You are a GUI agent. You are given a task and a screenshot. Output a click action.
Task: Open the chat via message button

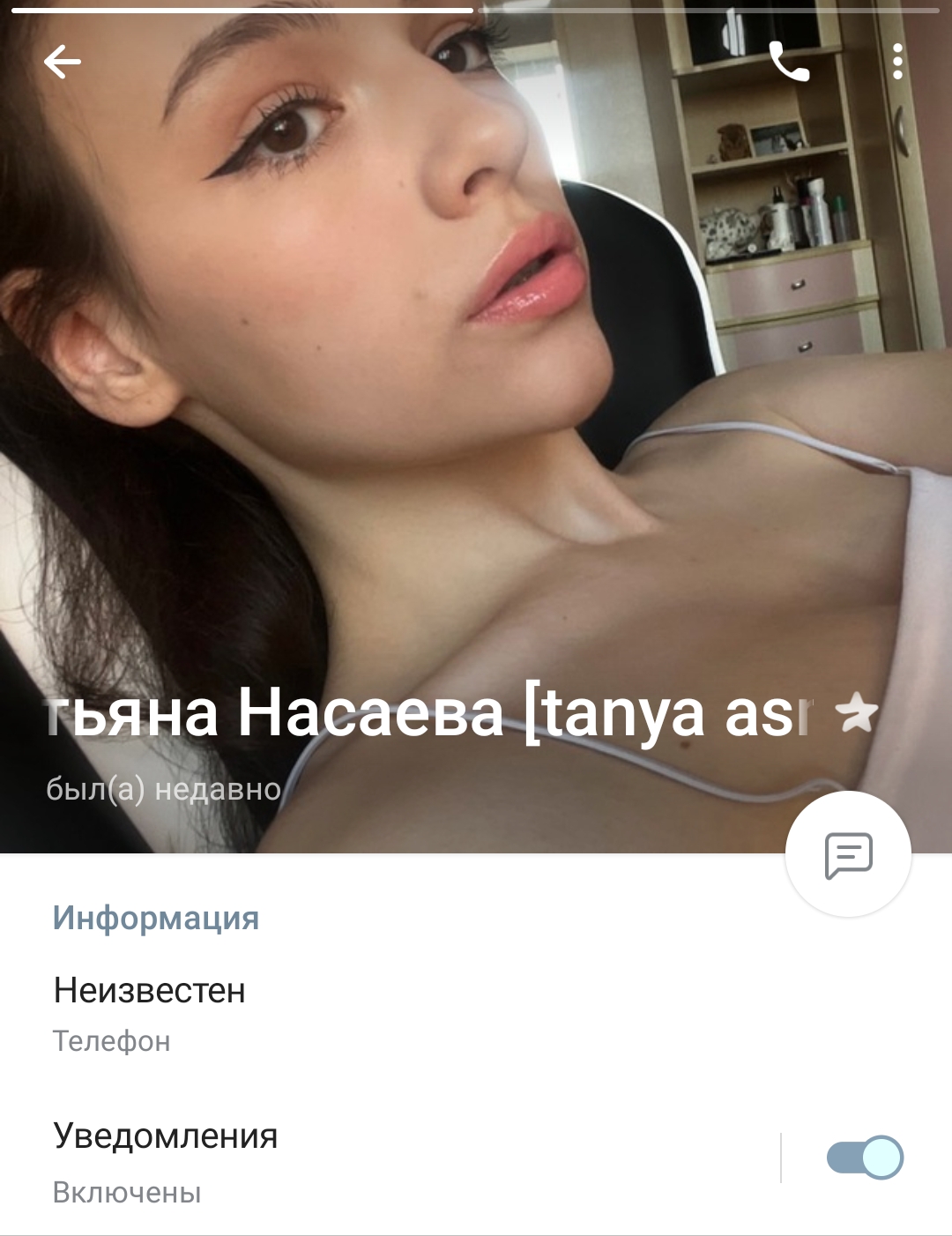848,854
